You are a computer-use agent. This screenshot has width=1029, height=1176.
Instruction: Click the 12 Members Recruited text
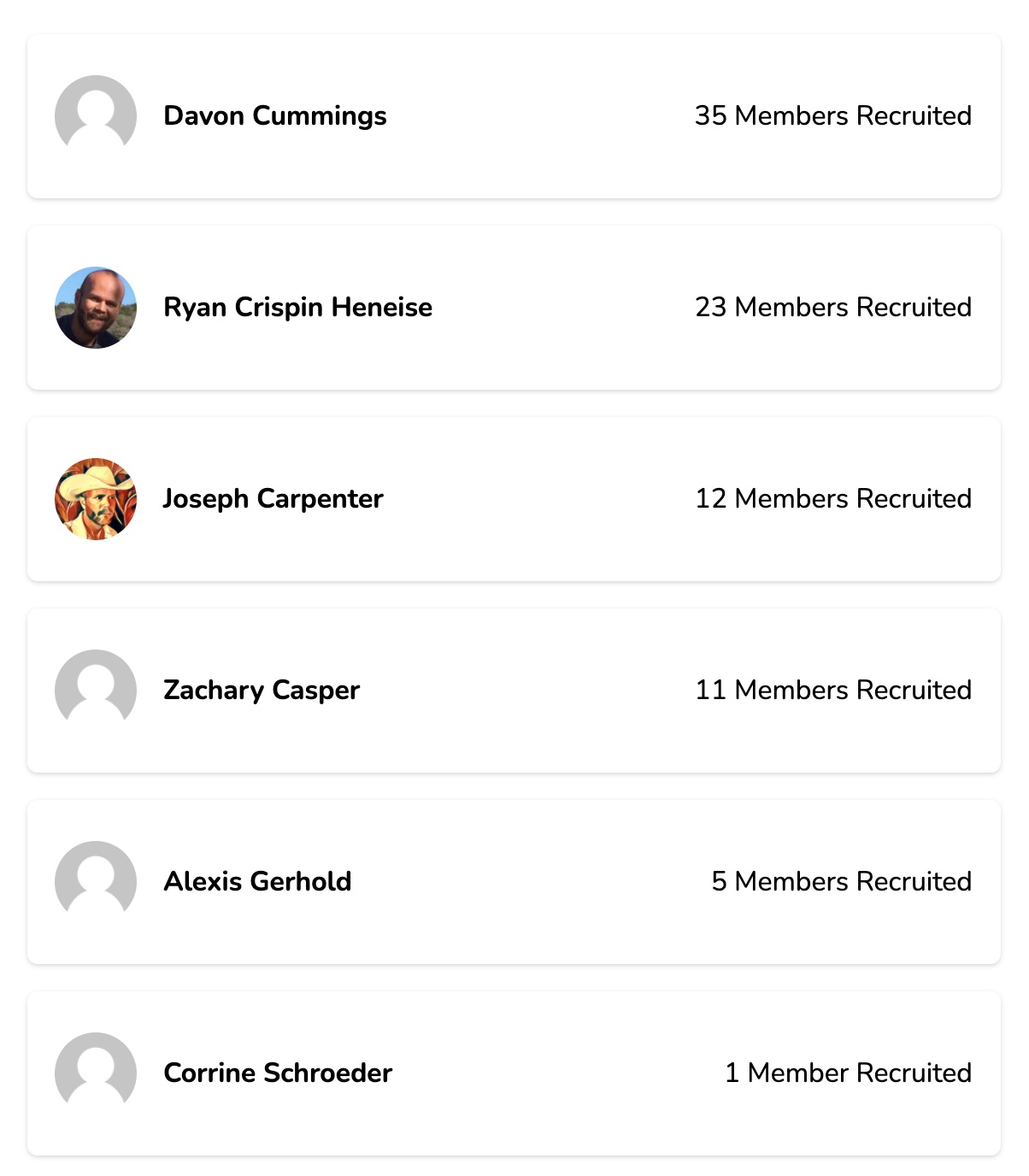point(833,499)
